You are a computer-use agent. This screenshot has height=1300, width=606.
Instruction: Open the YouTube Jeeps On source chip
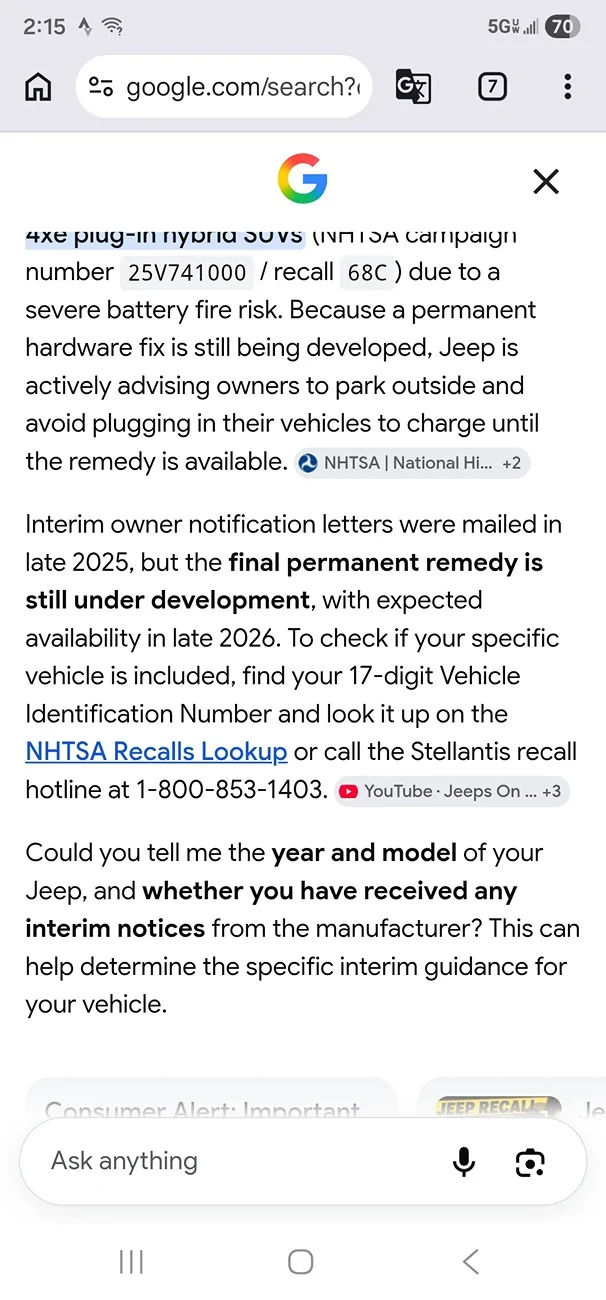(x=452, y=791)
